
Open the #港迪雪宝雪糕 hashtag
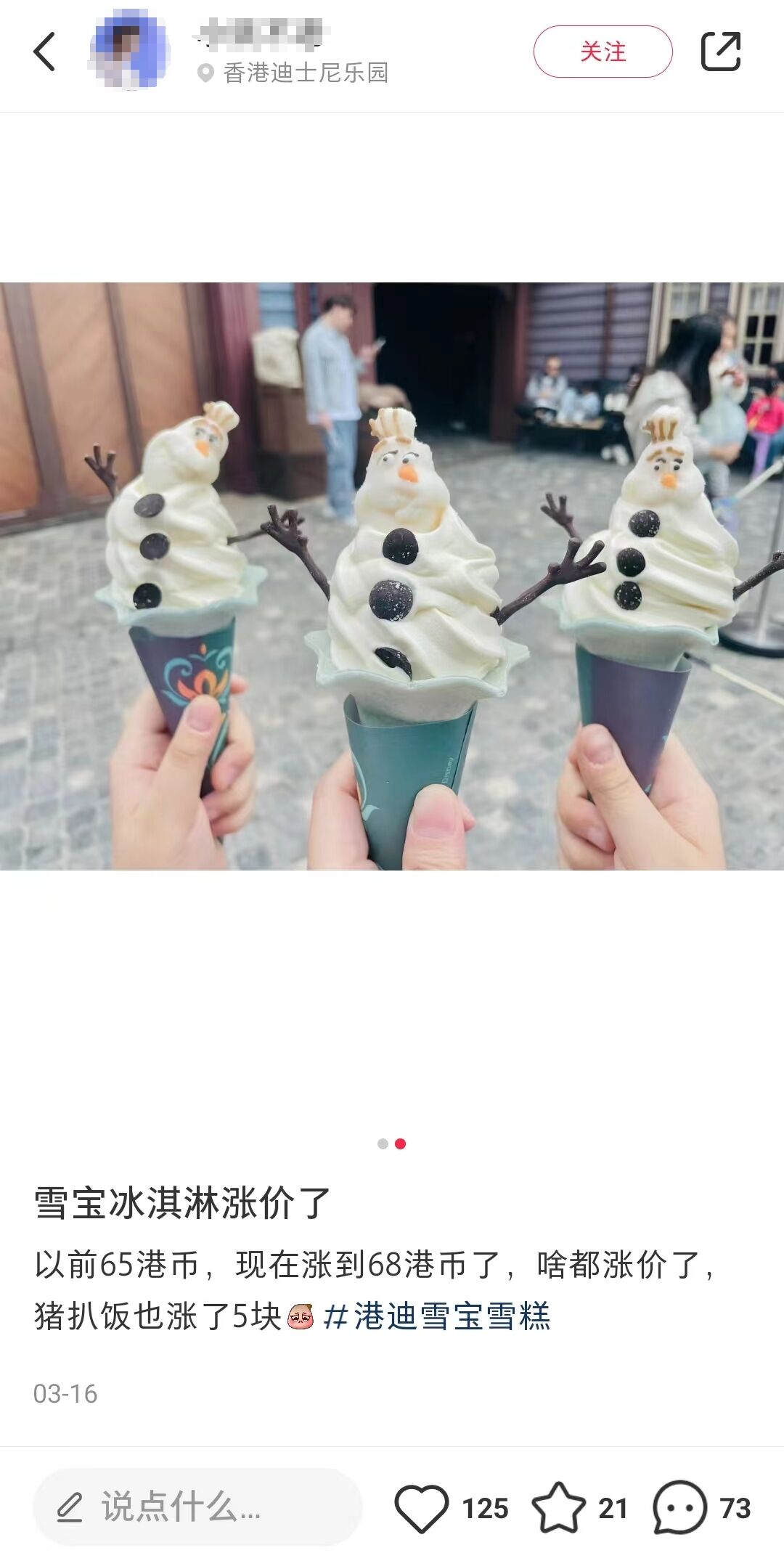point(436,1316)
